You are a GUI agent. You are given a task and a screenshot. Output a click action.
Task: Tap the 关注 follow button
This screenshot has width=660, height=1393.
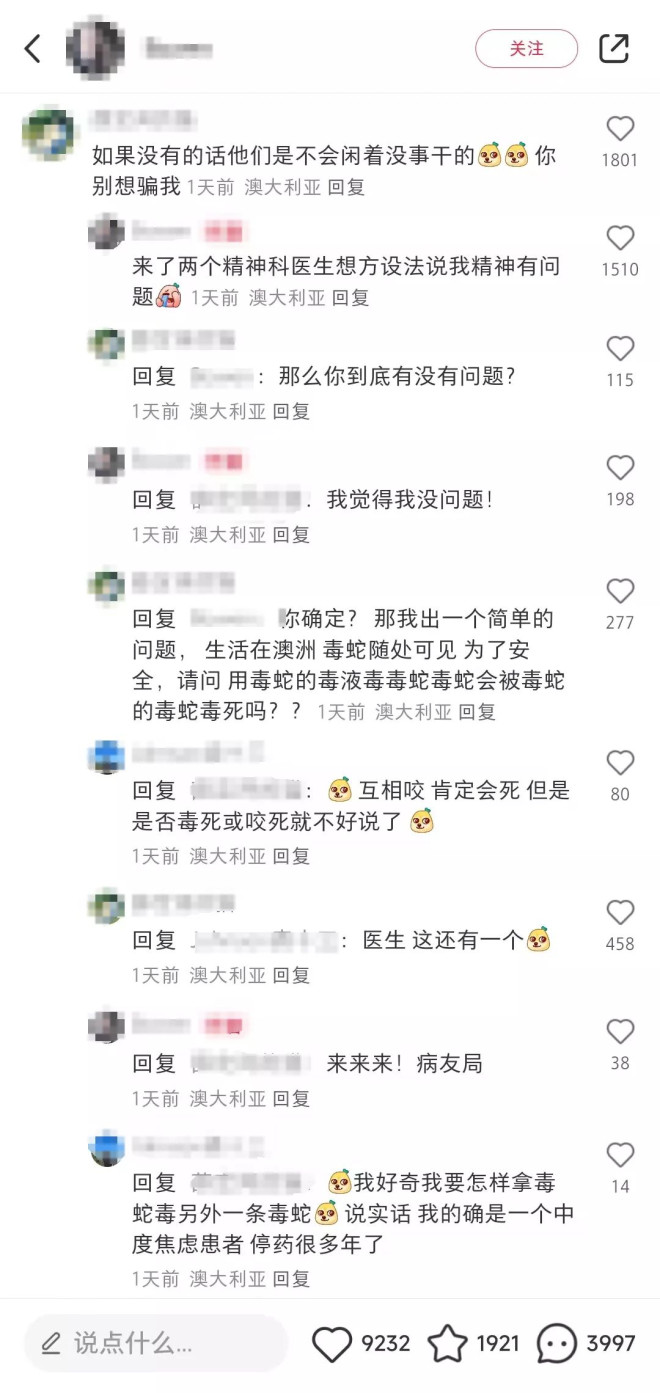pos(526,49)
